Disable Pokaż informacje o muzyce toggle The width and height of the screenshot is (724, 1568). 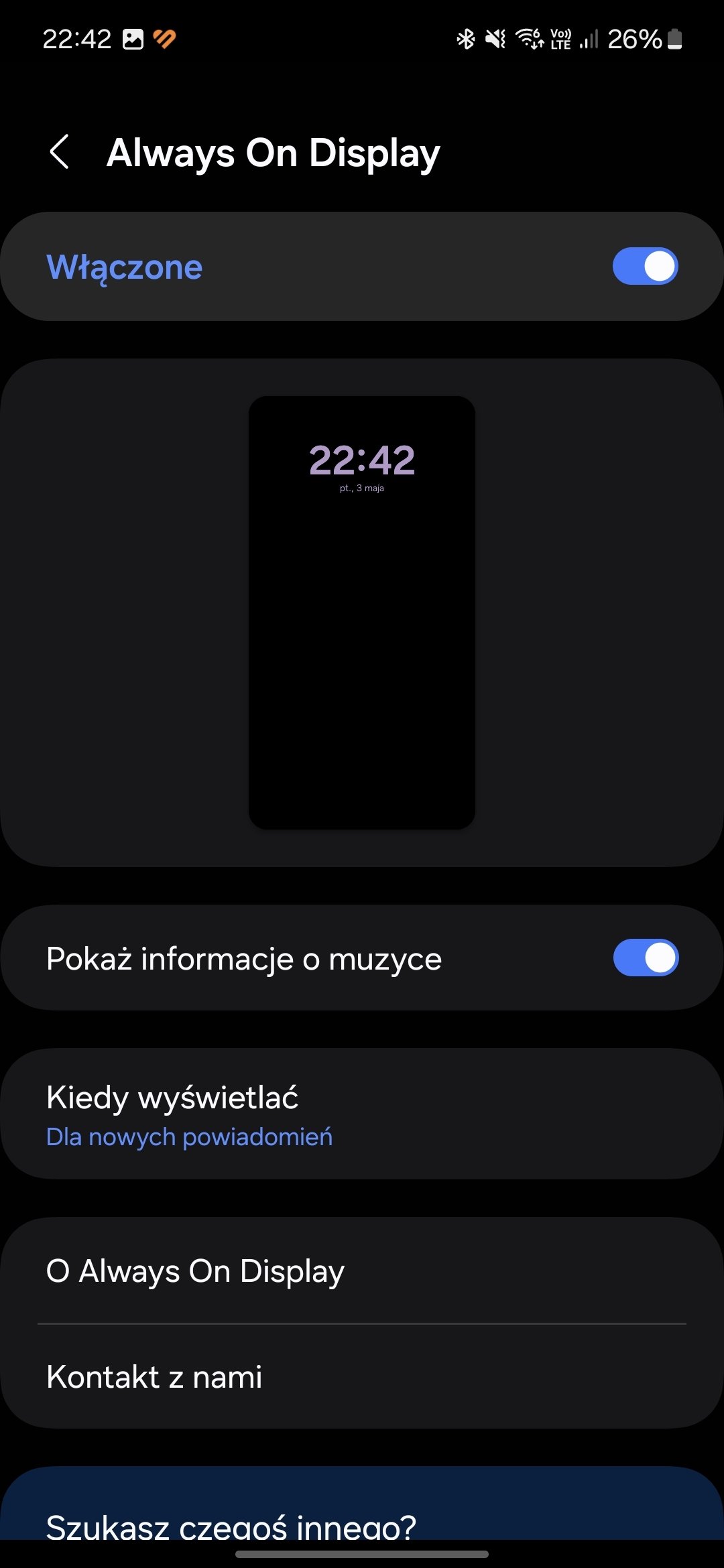pyautogui.click(x=646, y=958)
